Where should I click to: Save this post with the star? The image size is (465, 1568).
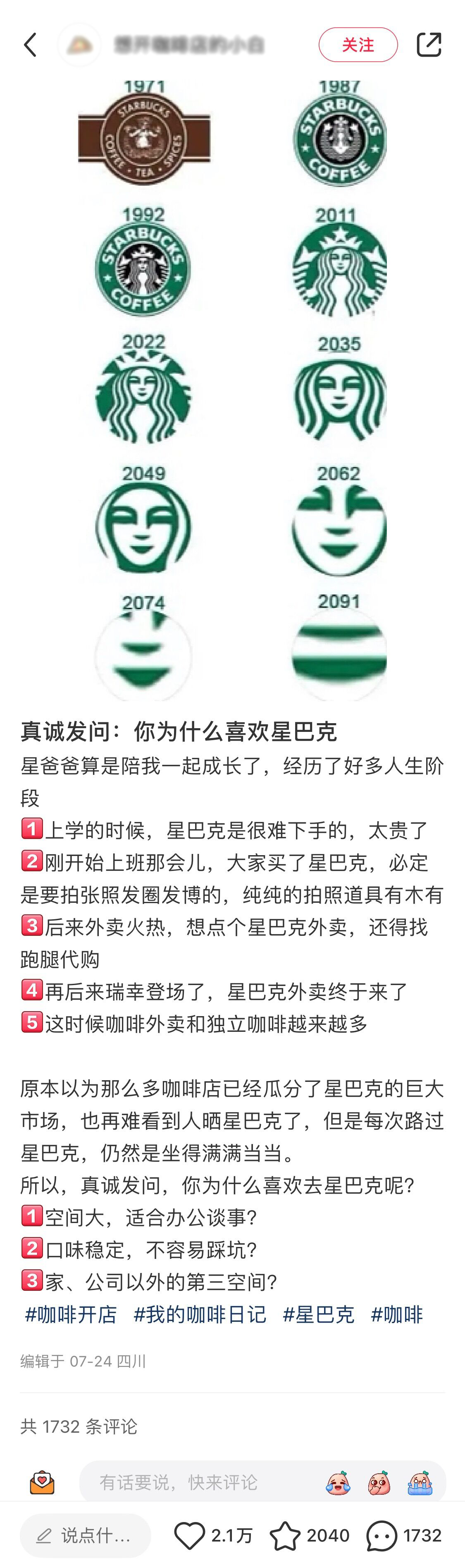pyautogui.click(x=284, y=1536)
